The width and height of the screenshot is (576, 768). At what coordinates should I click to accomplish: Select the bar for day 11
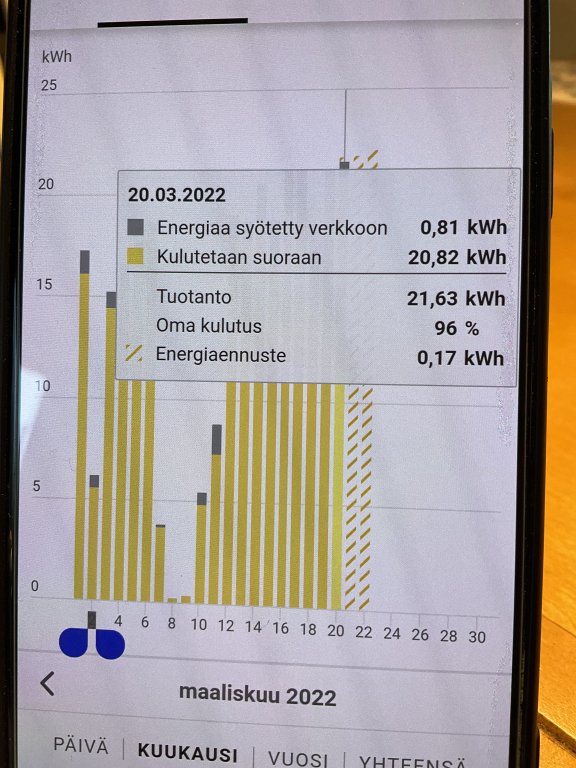click(216, 514)
